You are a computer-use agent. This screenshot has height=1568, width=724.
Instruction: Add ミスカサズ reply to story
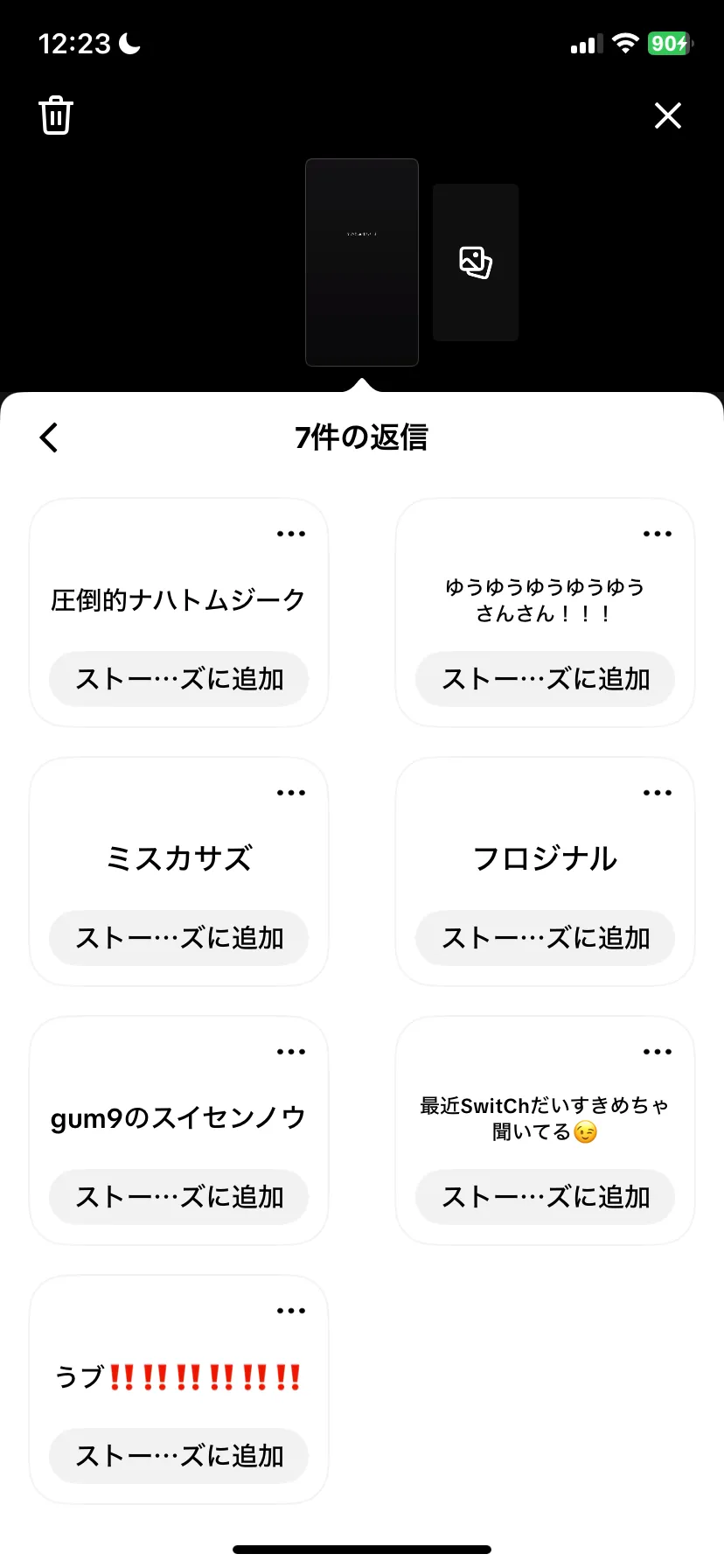point(179,938)
